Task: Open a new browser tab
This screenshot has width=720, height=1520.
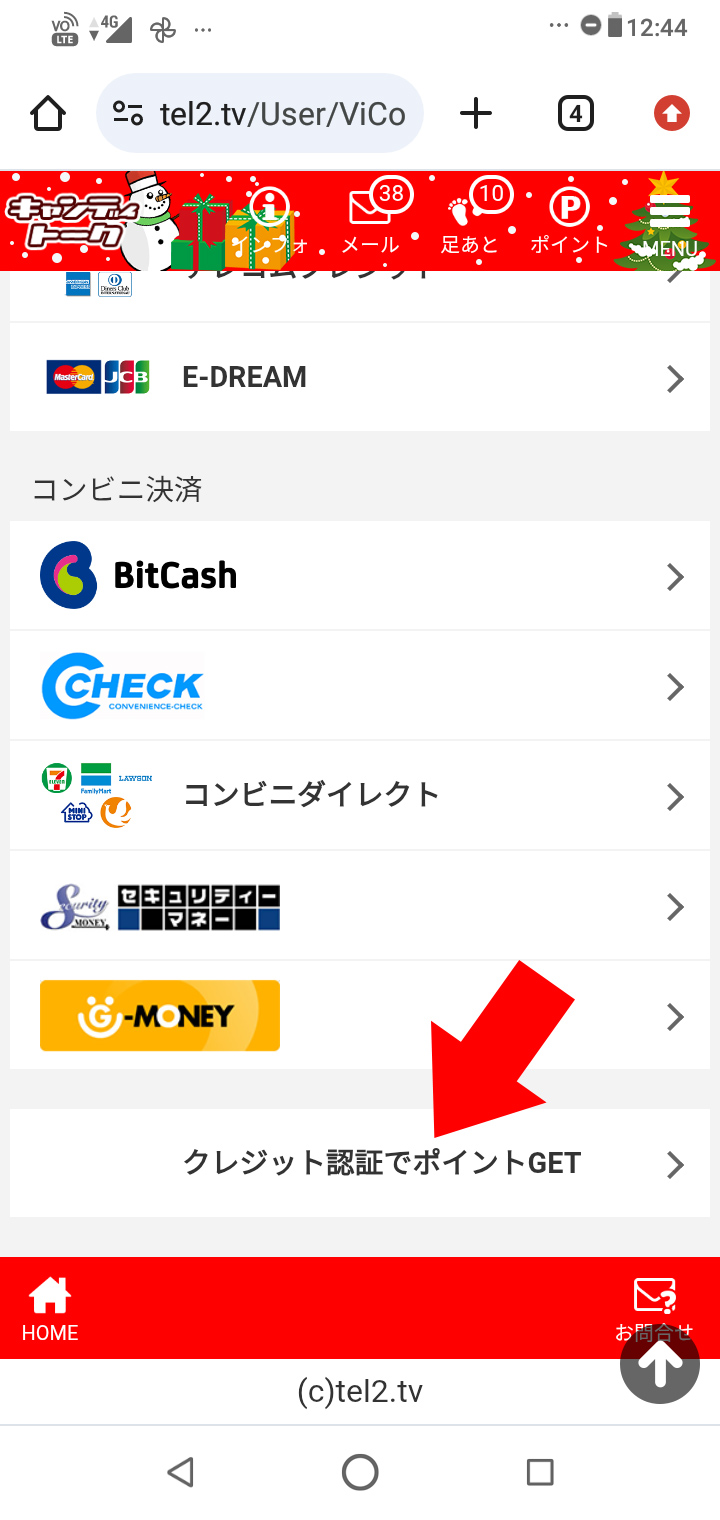Action: point(476,114)
